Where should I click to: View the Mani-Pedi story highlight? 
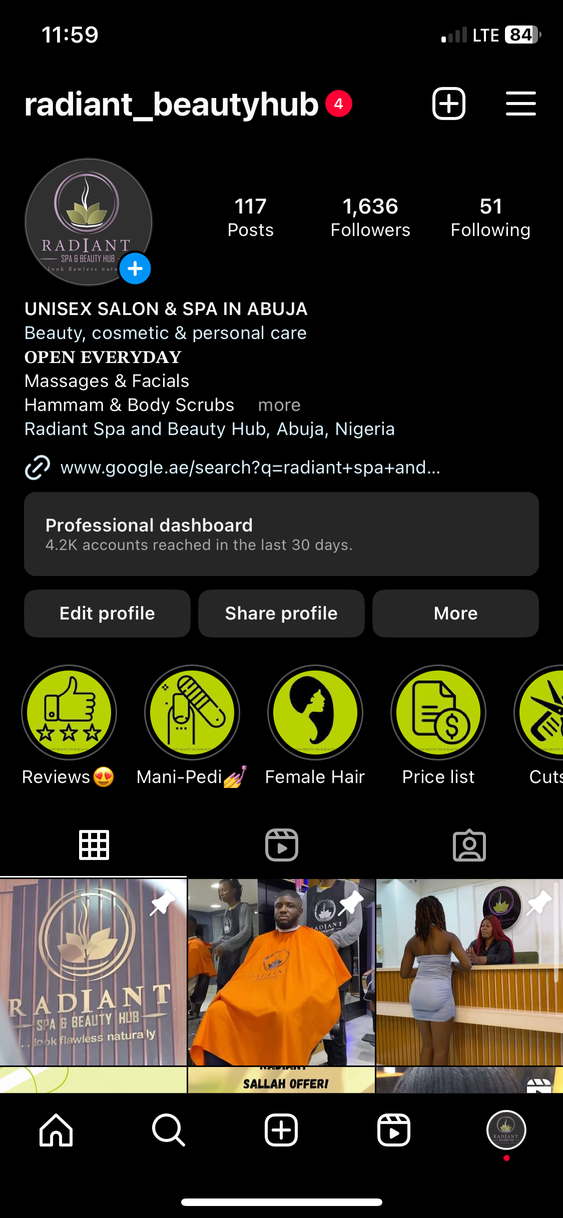point(192,713)
